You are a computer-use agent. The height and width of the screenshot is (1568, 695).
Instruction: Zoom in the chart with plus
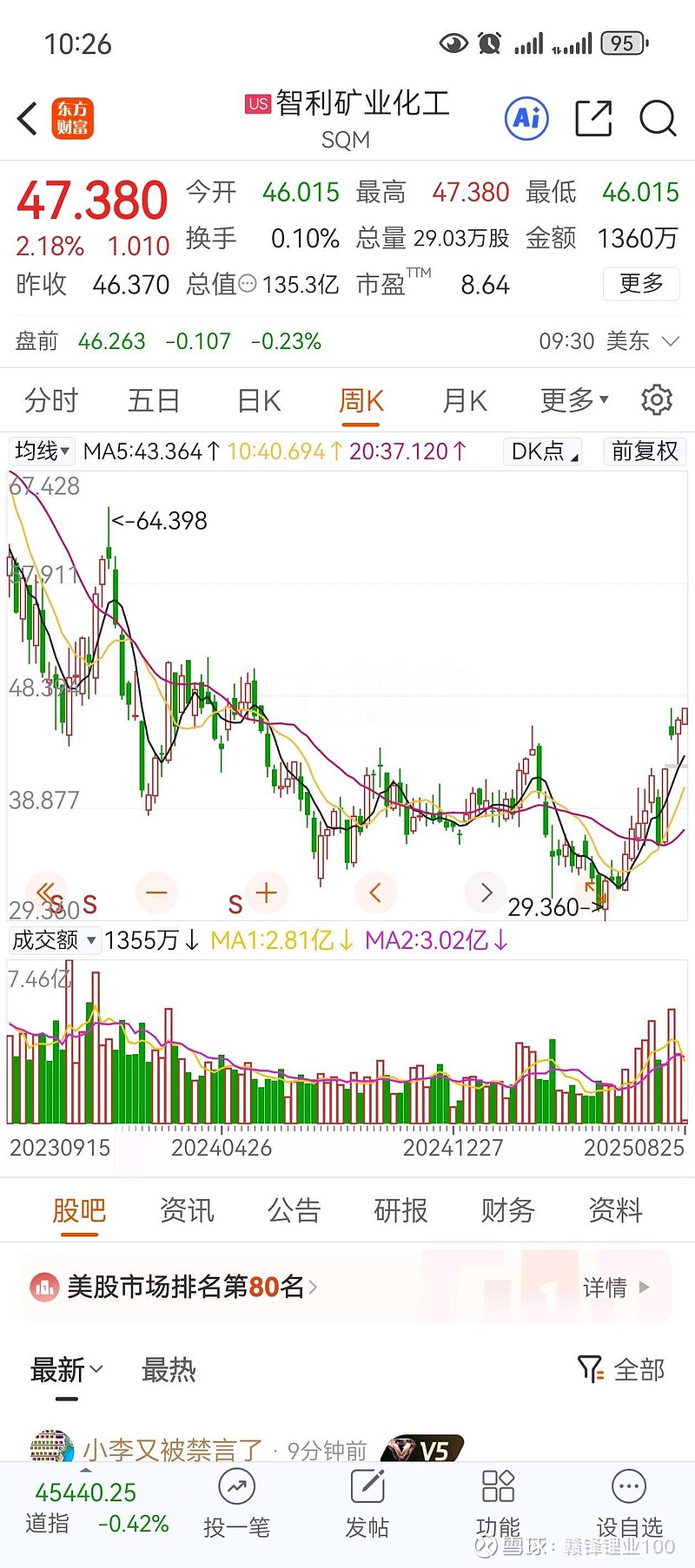point(267,893)
